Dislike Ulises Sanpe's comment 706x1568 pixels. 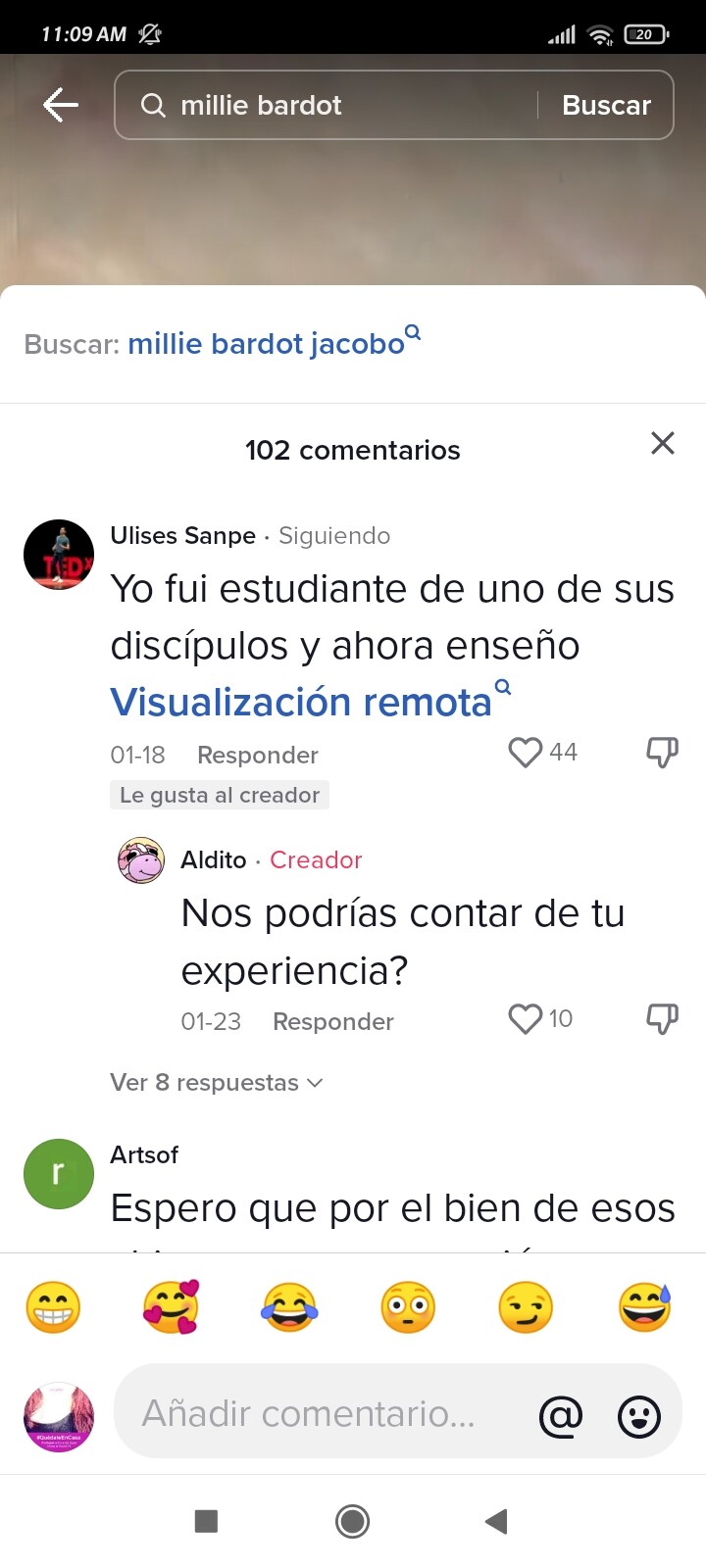click(x=662, y=753)
